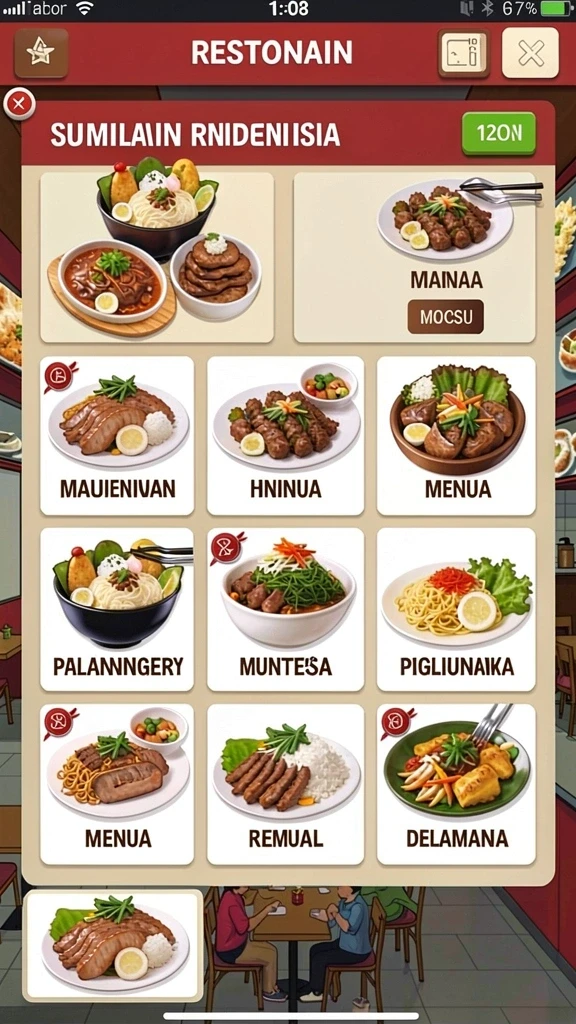Choose the HNINUA dish card

point(285,436)
